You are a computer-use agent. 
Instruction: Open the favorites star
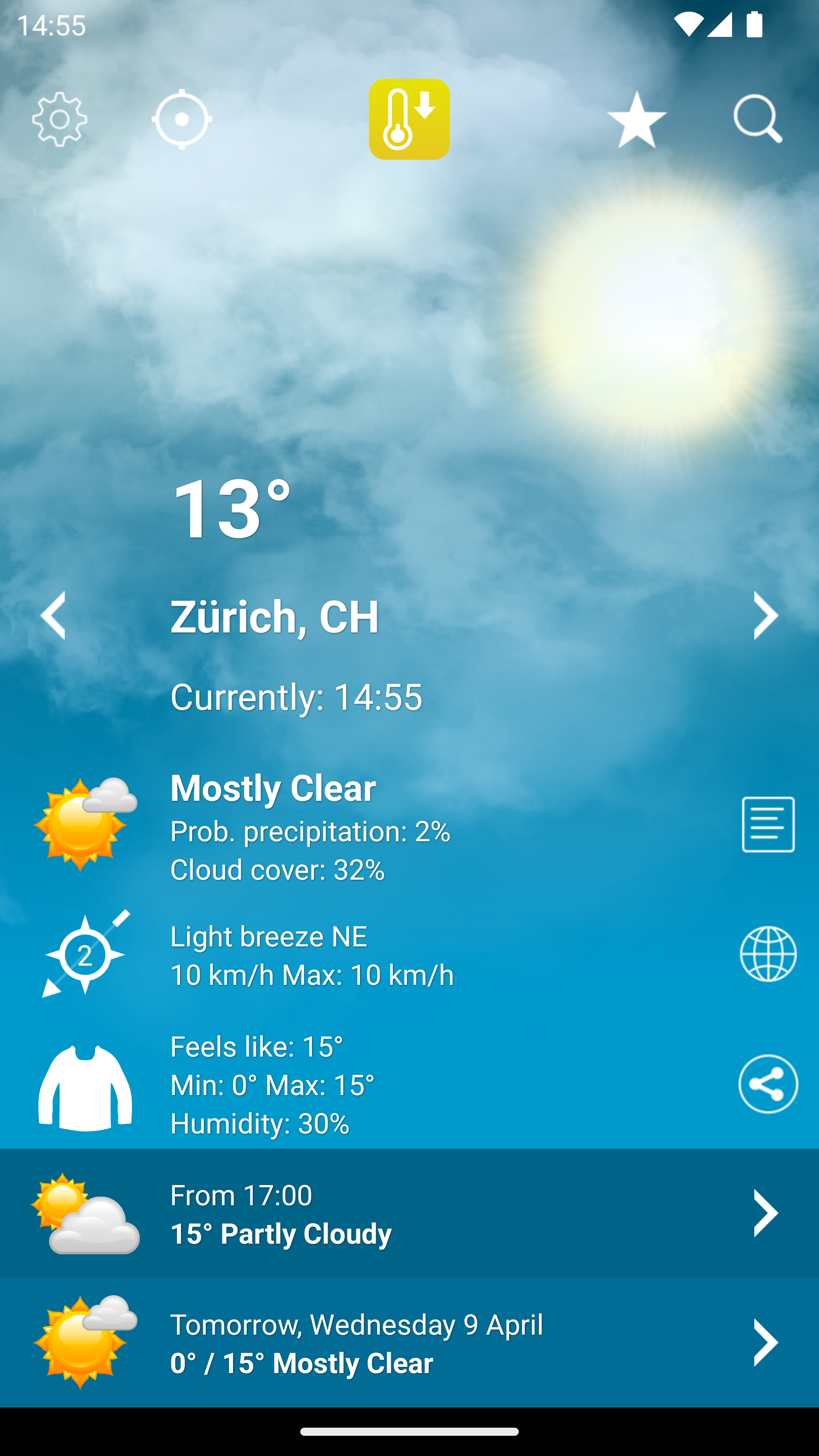click(636, 119)
